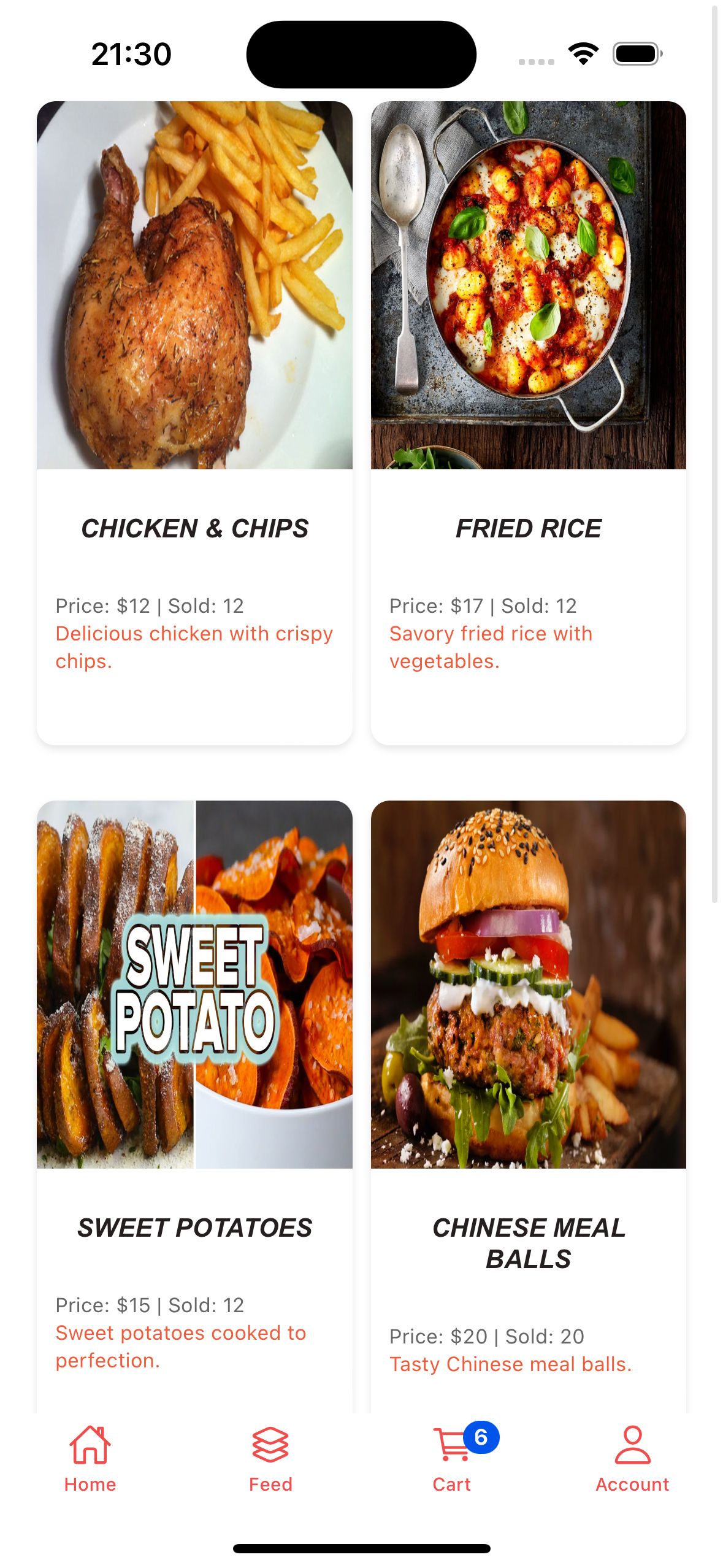
Task: Switch to the Feed tab
Action: 270,1459
